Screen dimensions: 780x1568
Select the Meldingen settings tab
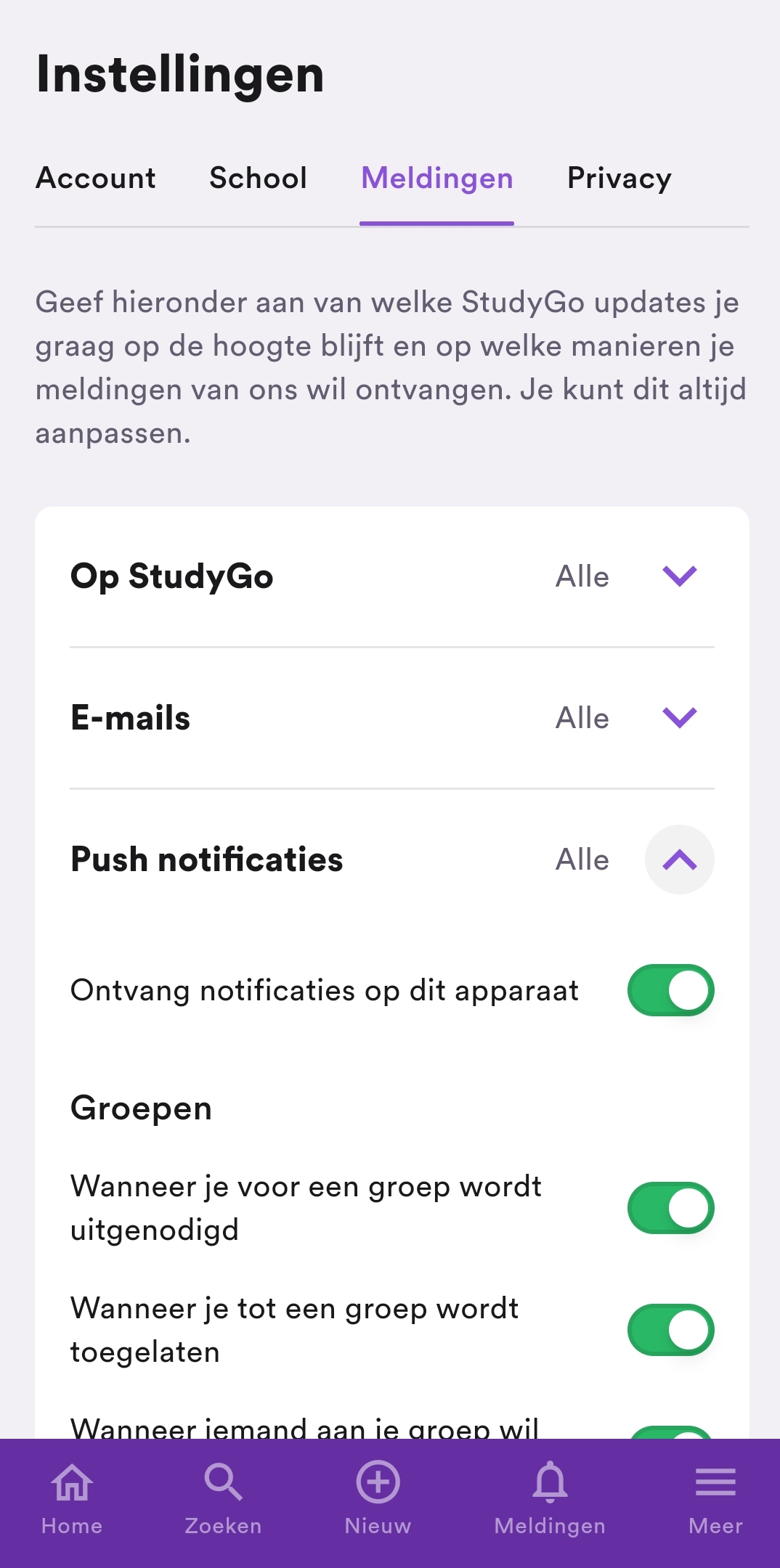tap(436, 179)
